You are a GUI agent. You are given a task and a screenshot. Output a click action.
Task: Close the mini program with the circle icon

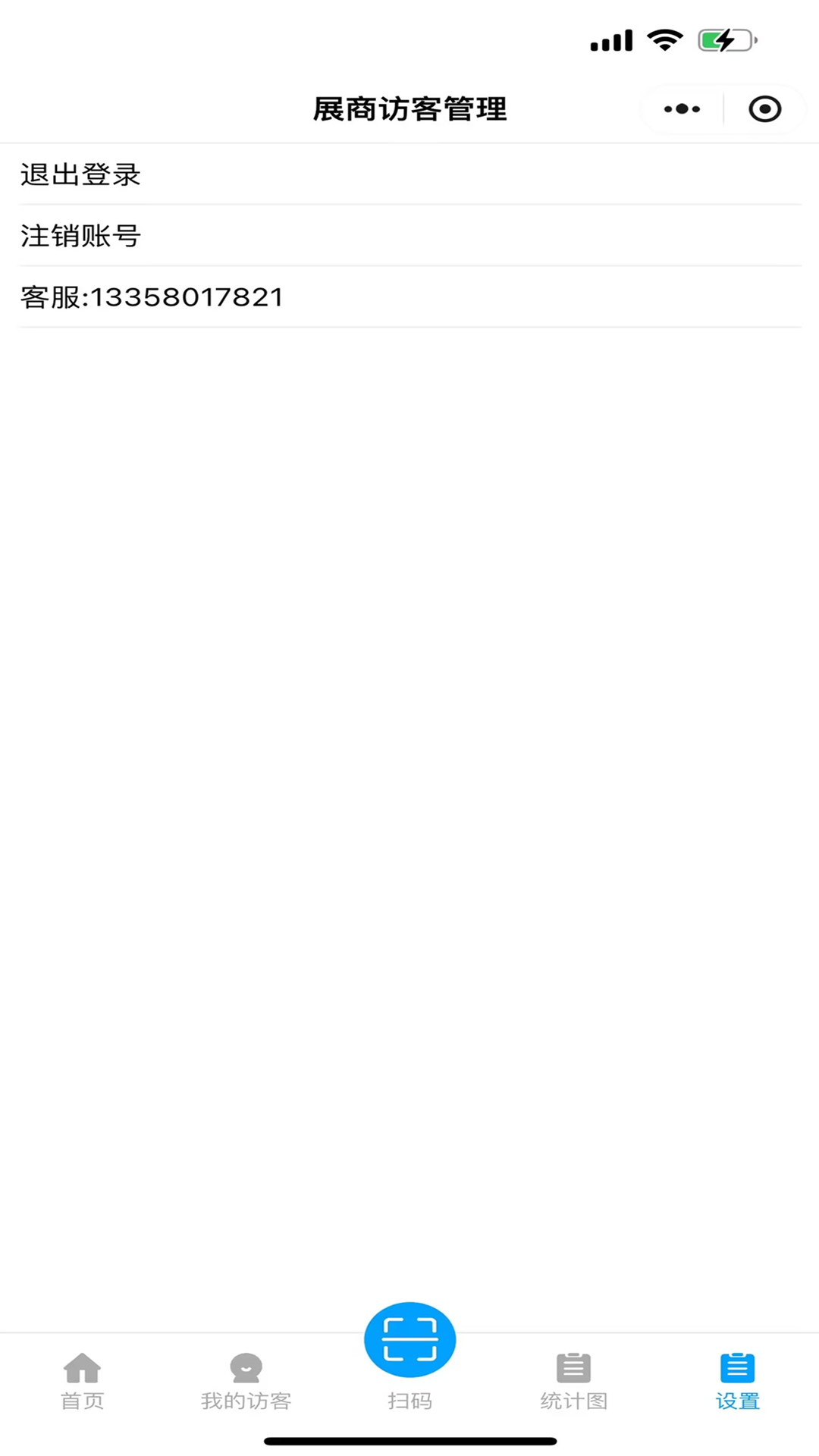click(764, 109)
